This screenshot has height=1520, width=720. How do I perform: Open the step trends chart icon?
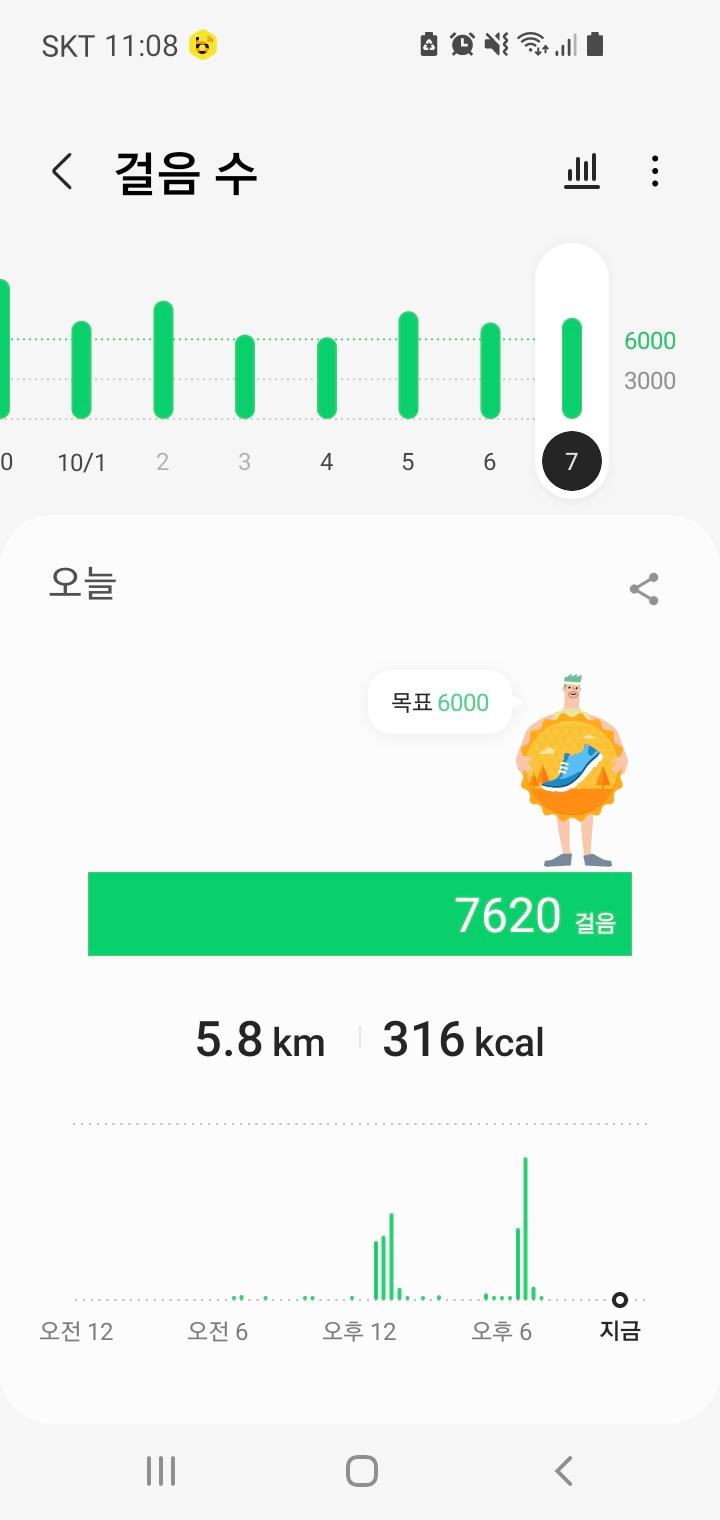click(x=582, y=172)
